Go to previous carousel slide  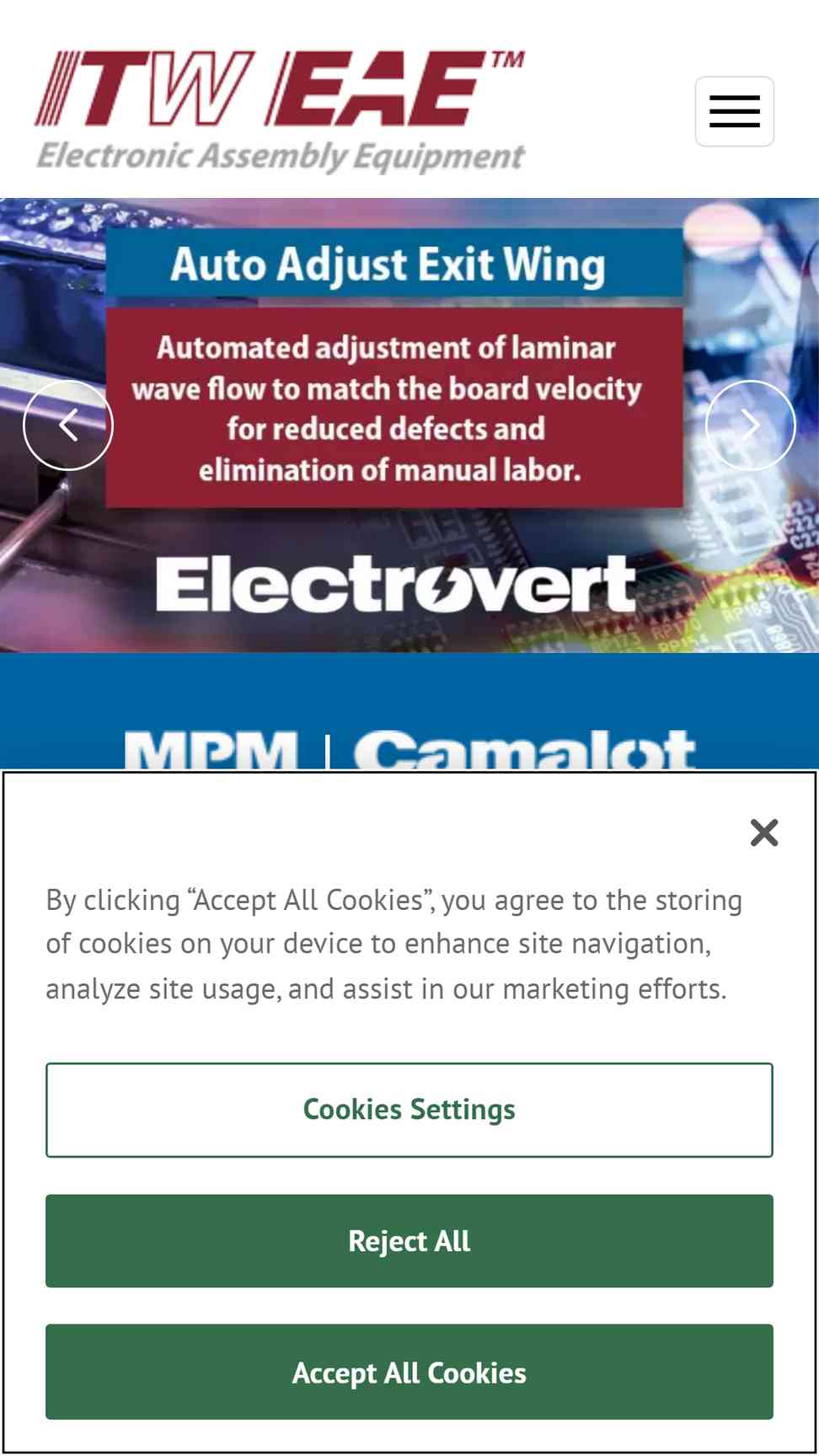point(68,425)
